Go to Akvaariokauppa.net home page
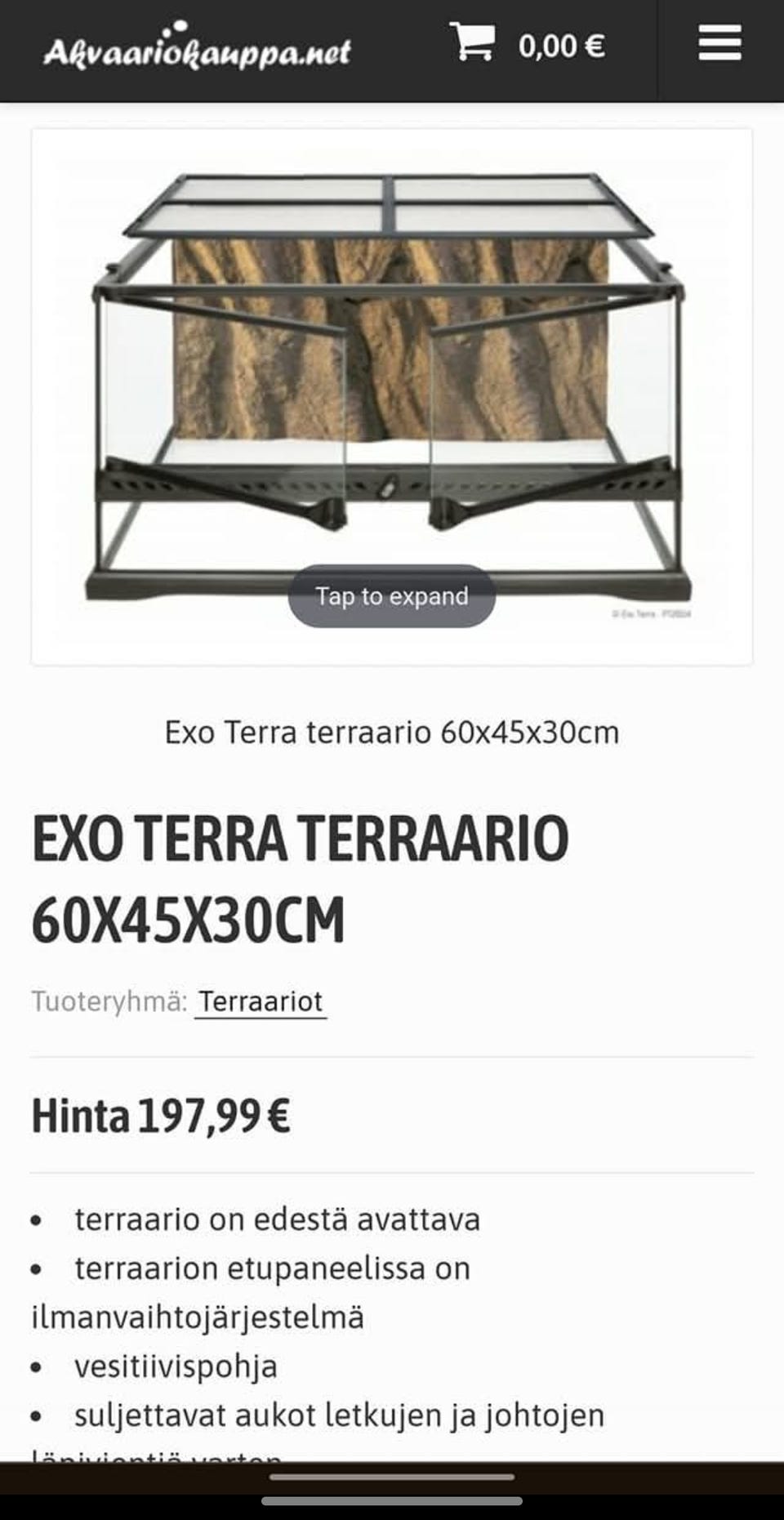Screen dimensions: 784x1520 pyautogui.click(x=197, y=51)
